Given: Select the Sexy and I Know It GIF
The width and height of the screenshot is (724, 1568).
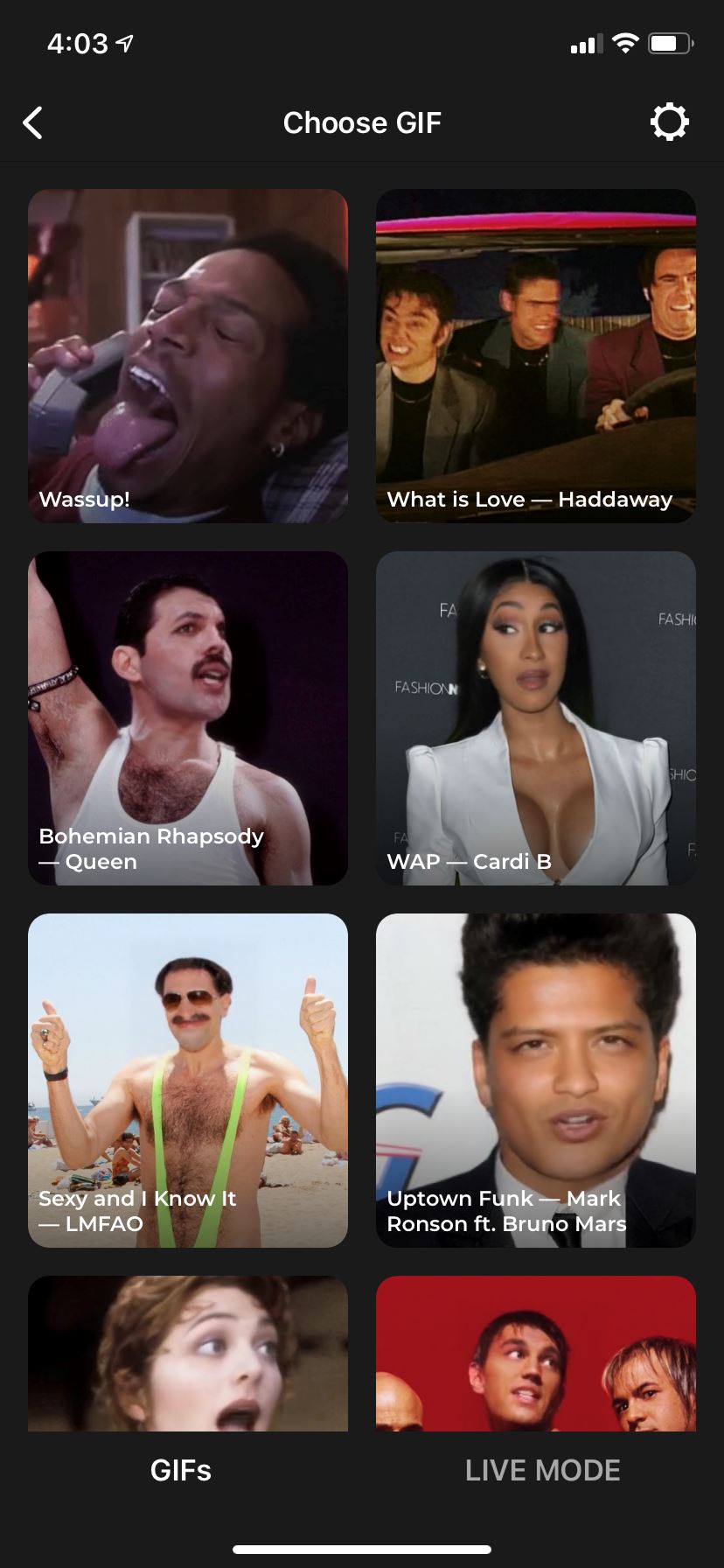Looking at the screenshot, I should click(x=188, y=1080).
